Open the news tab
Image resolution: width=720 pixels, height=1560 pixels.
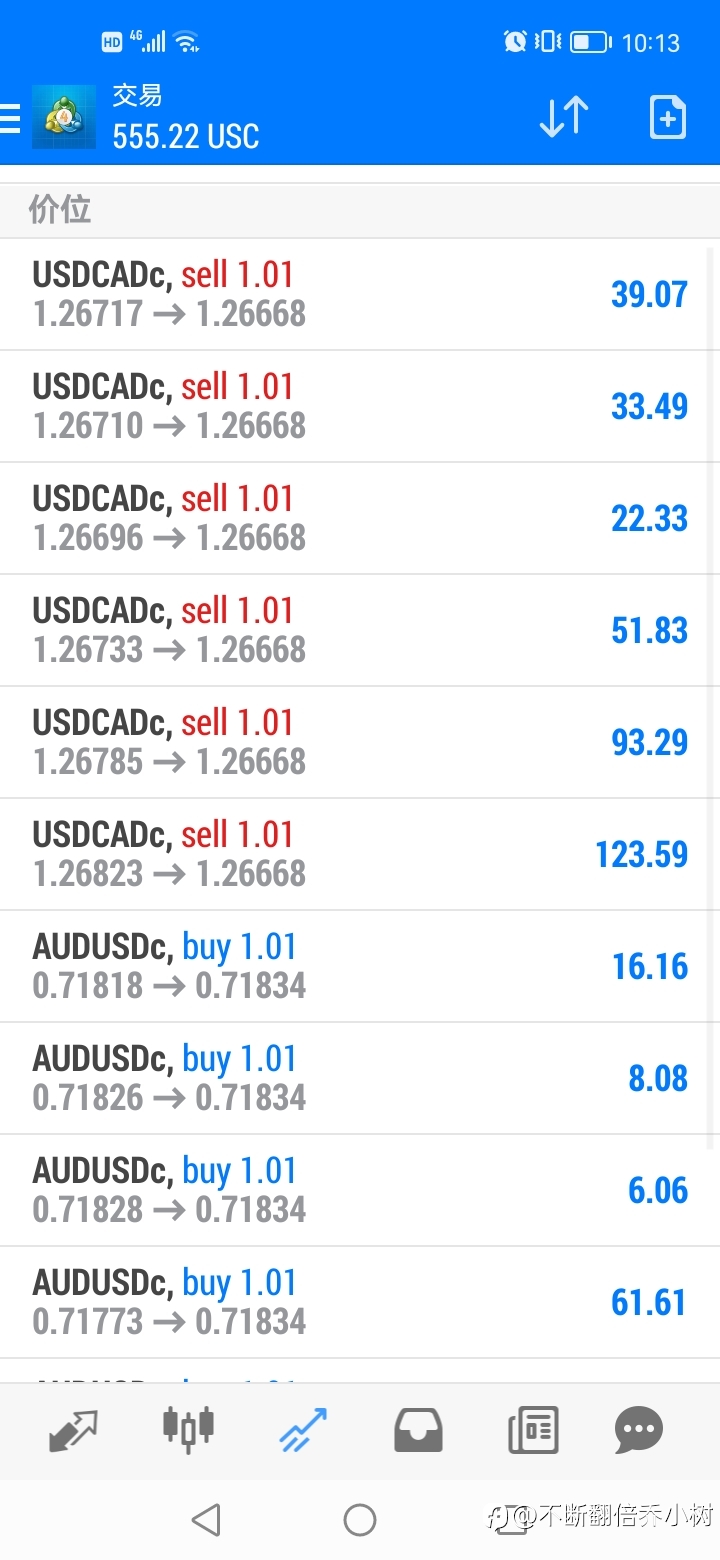click(x=532, y=1430)
